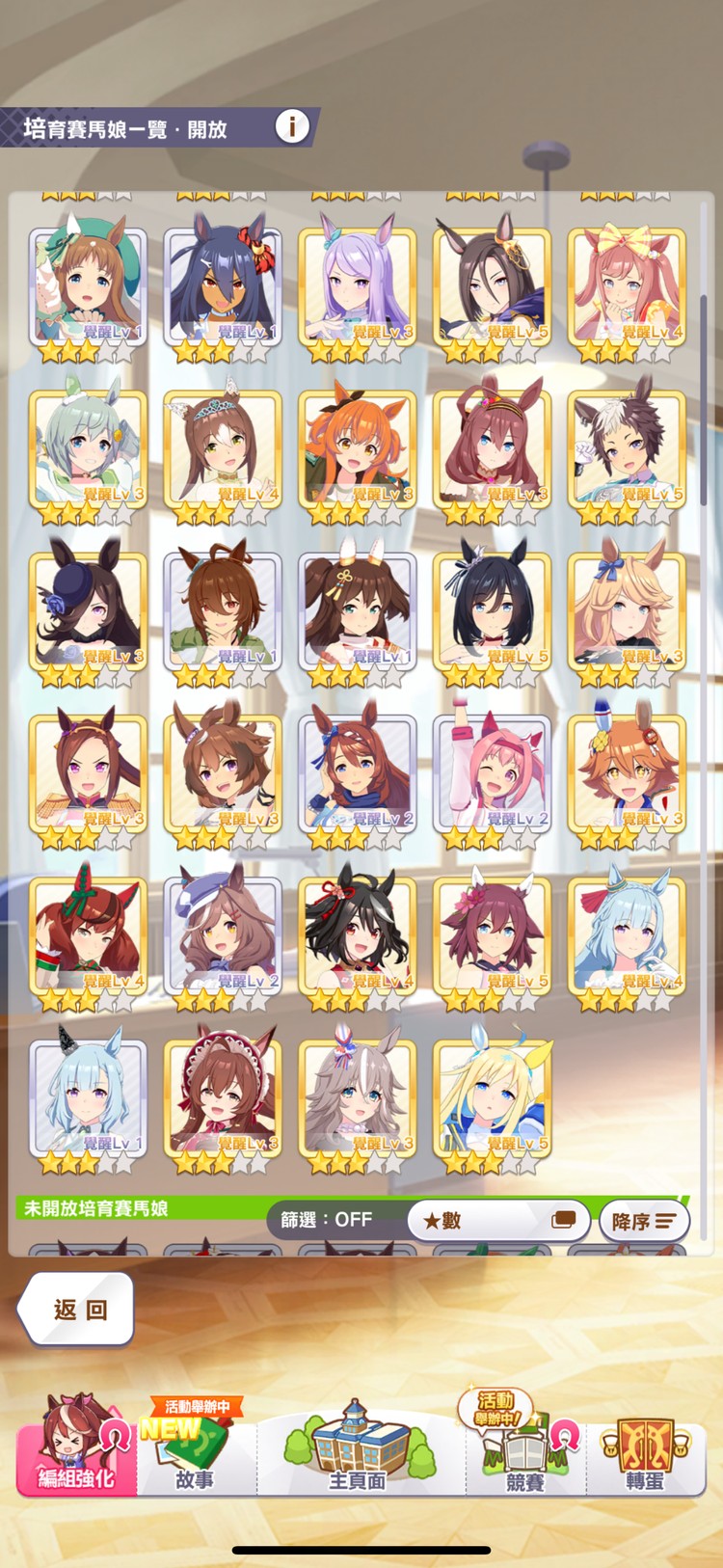Open the blonde horse girl with blue ears
The width and height of the screenshot is (723, 1568).
(x=493, y=1096)
